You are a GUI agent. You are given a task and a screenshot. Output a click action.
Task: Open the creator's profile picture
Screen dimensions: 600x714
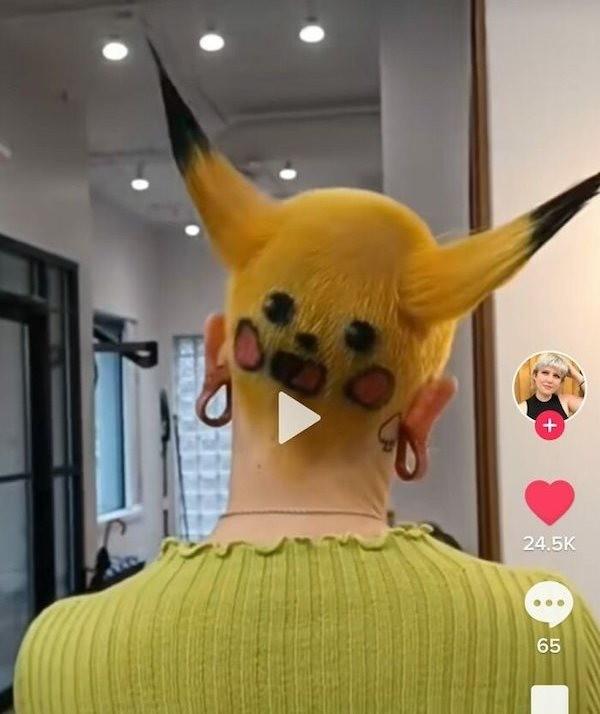[x=549, y=385]
